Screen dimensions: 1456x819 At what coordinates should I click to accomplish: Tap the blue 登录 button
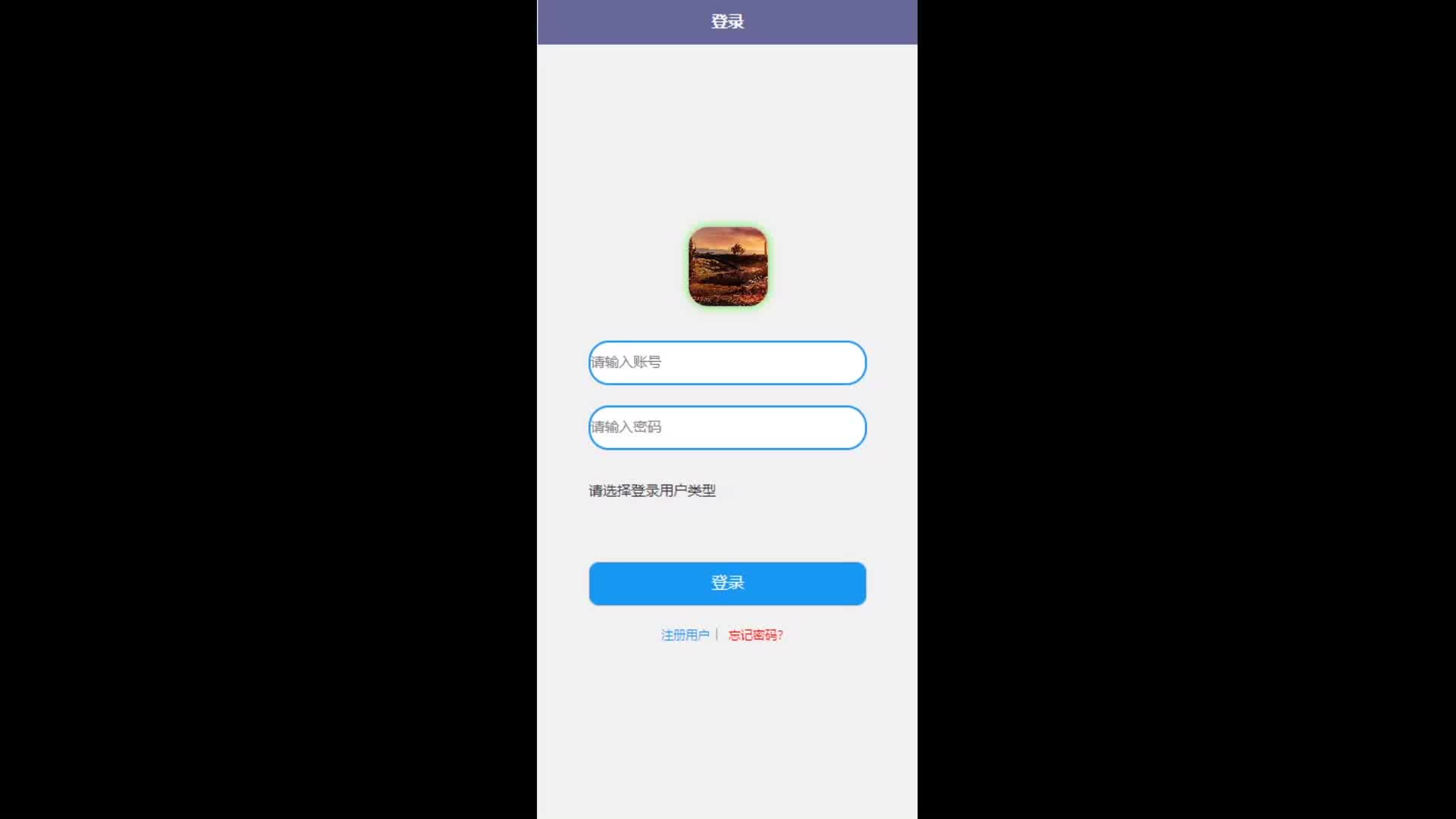click(x=726, y=583)
